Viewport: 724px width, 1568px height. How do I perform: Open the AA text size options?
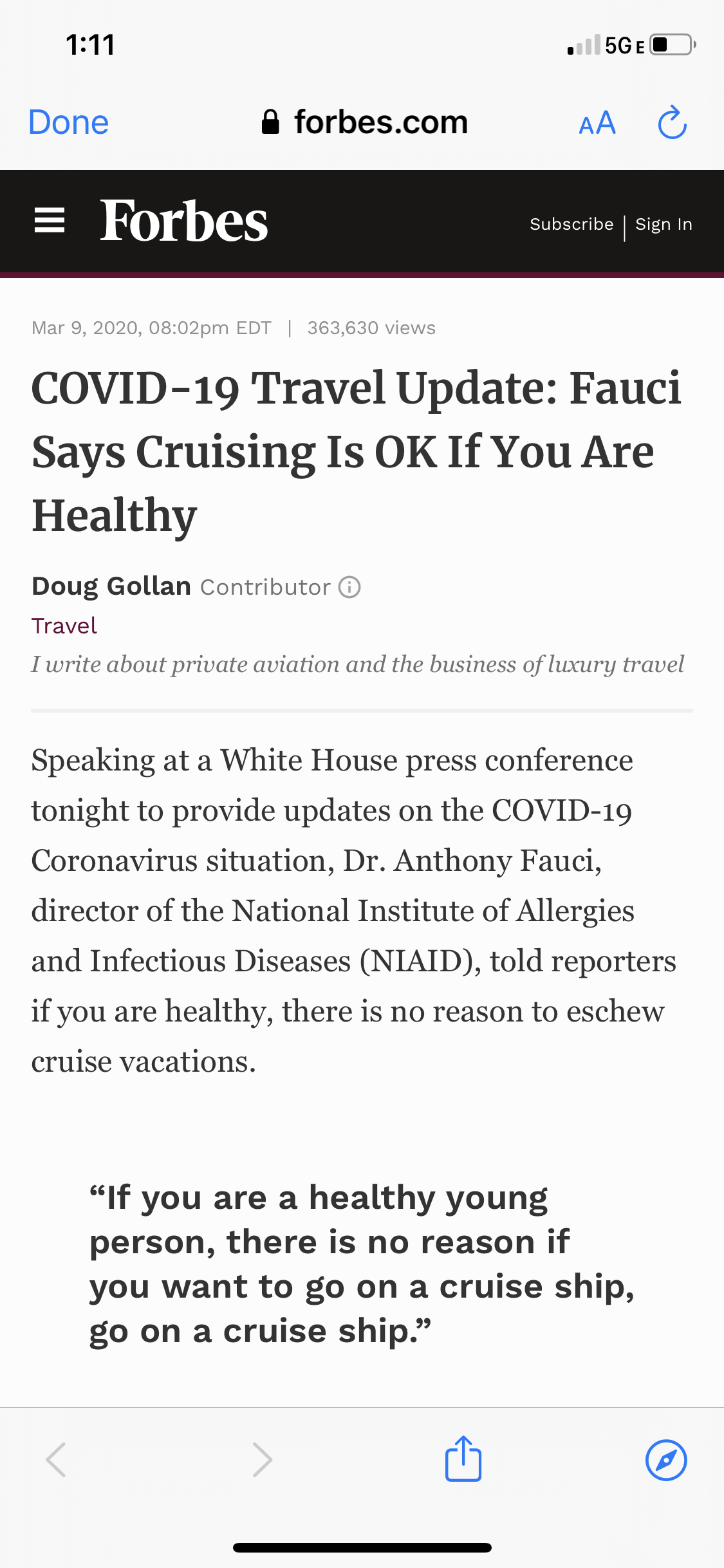click(597, 122)
